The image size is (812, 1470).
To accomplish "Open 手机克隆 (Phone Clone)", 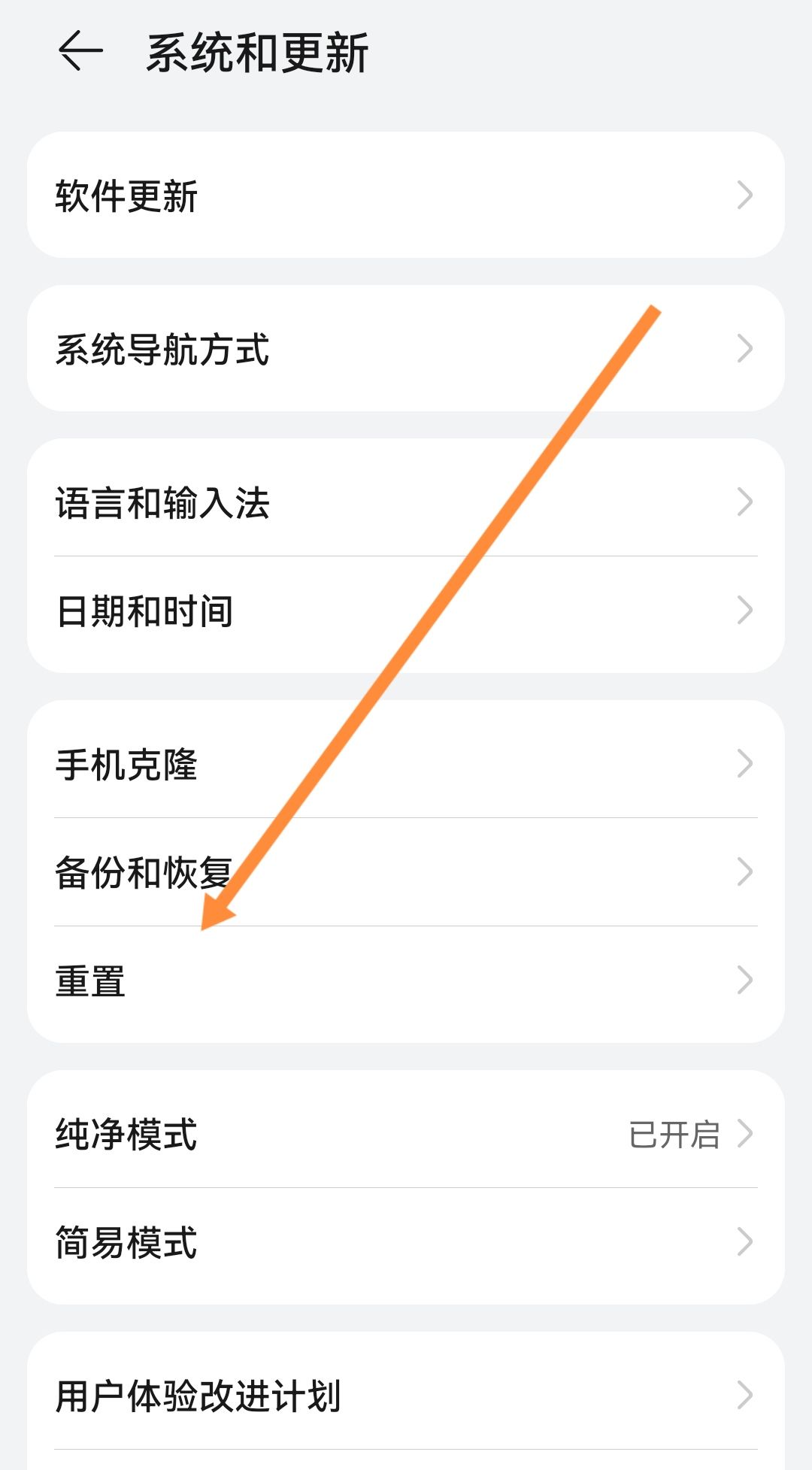I will [301, 764].
